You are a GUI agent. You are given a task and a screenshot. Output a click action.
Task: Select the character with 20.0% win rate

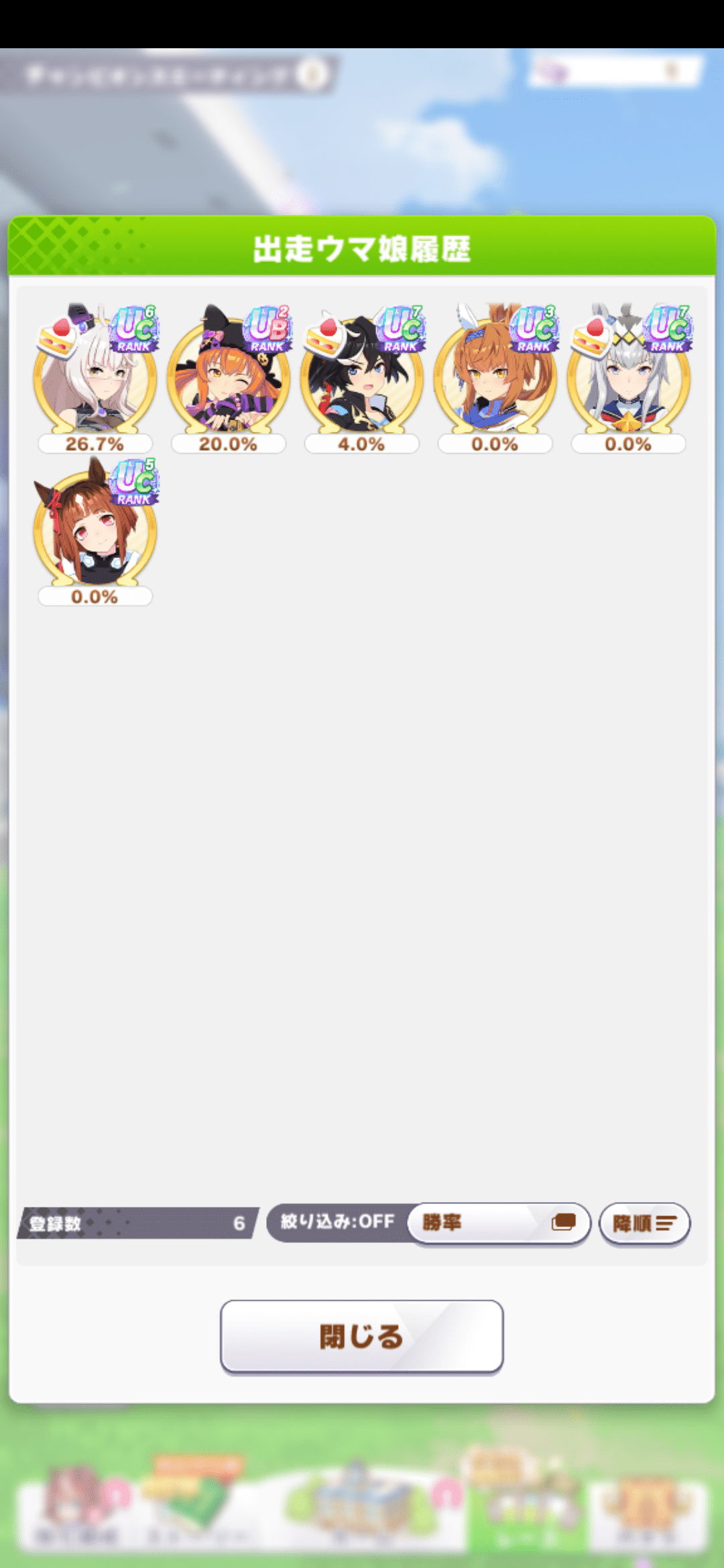(229, 377)
